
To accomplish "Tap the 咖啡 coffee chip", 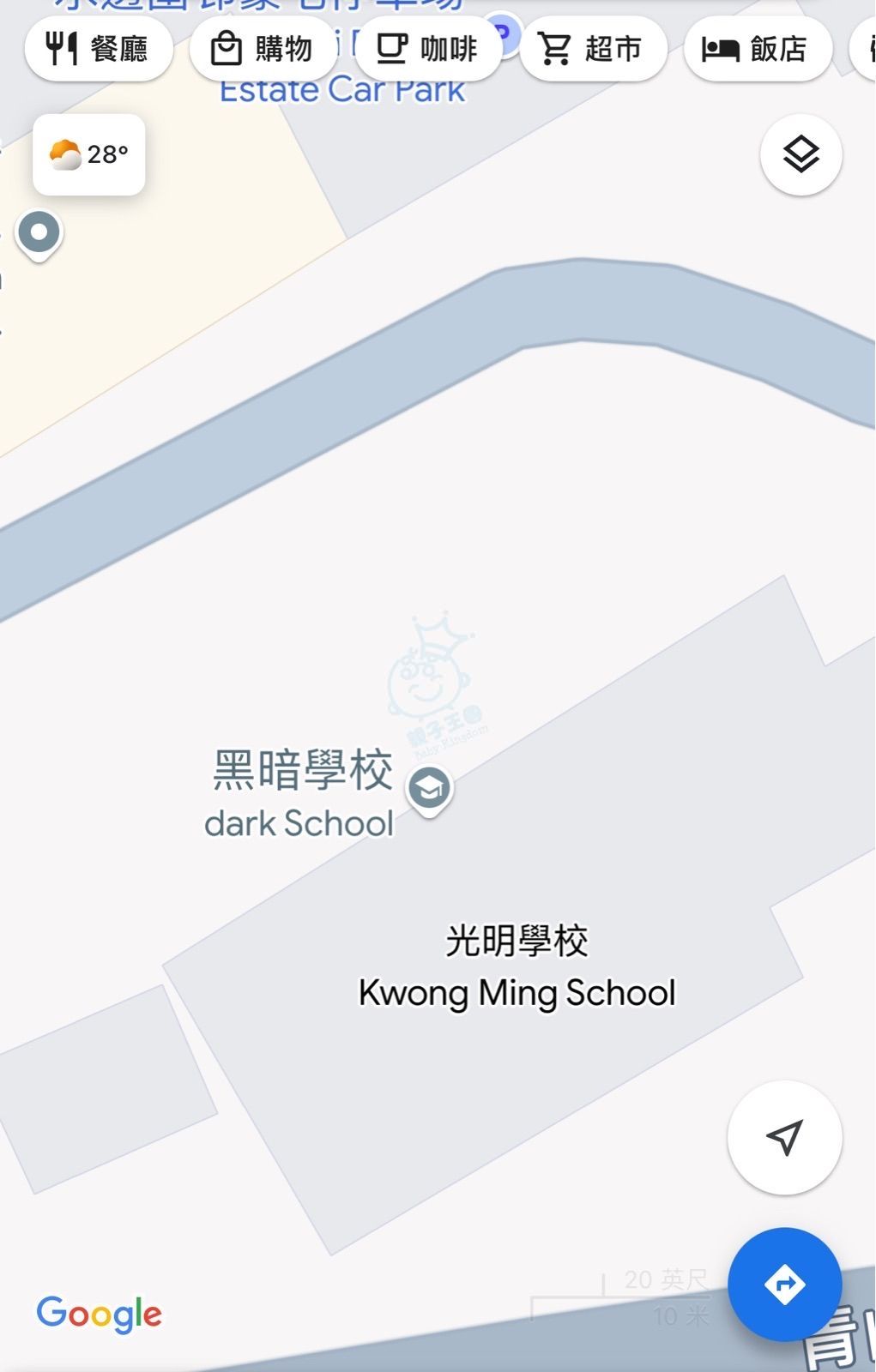I will click(x=427, y=49).
